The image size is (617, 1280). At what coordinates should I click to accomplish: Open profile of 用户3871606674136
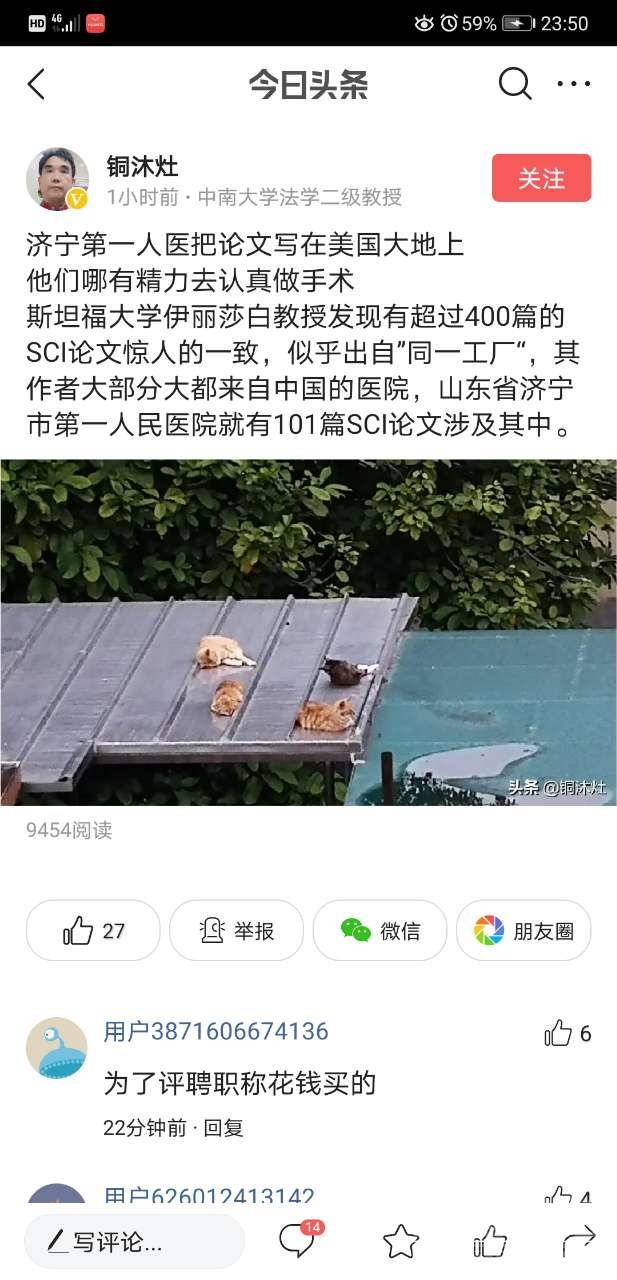[56, 1048]
